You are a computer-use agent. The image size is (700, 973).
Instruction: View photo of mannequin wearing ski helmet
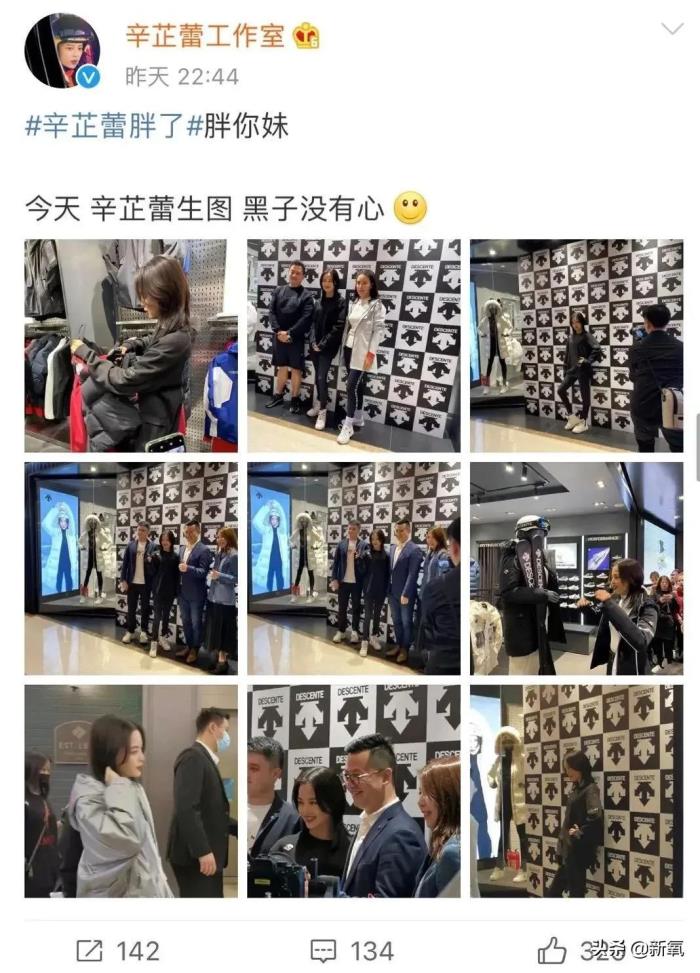pos(577,567)
